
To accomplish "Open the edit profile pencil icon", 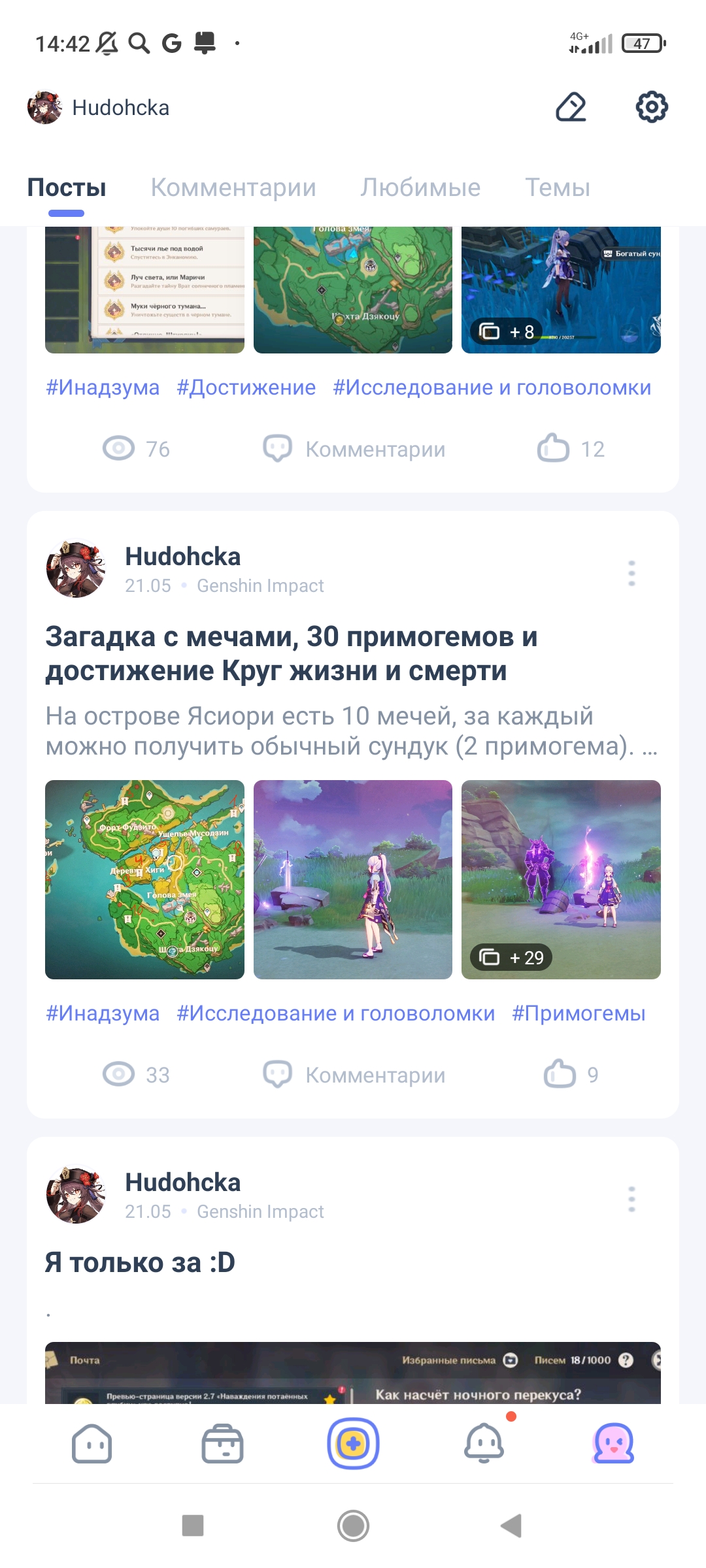I will click(571, 107).
